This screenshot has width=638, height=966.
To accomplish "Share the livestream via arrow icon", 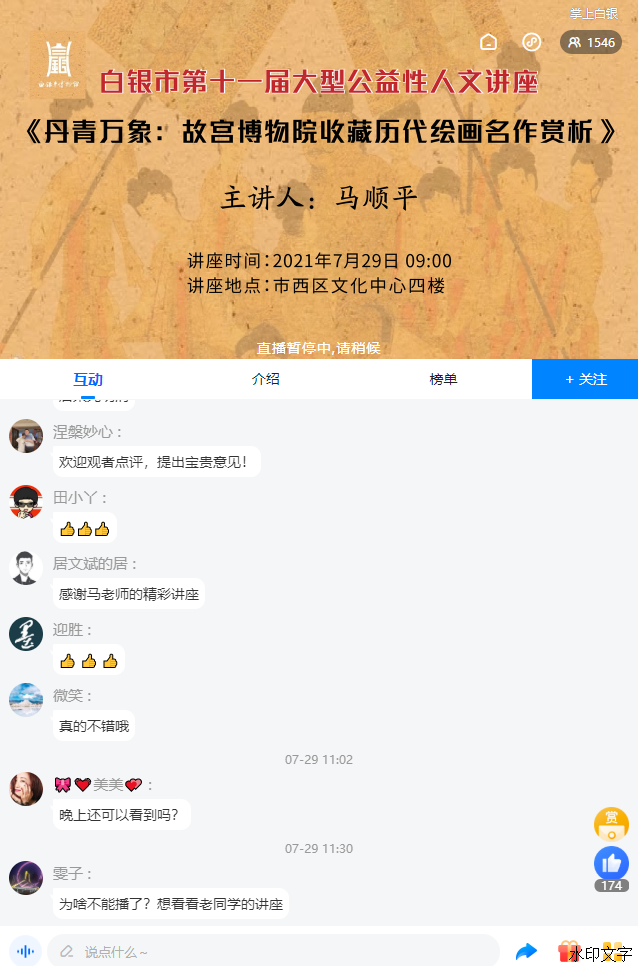I will pos(527,951).
